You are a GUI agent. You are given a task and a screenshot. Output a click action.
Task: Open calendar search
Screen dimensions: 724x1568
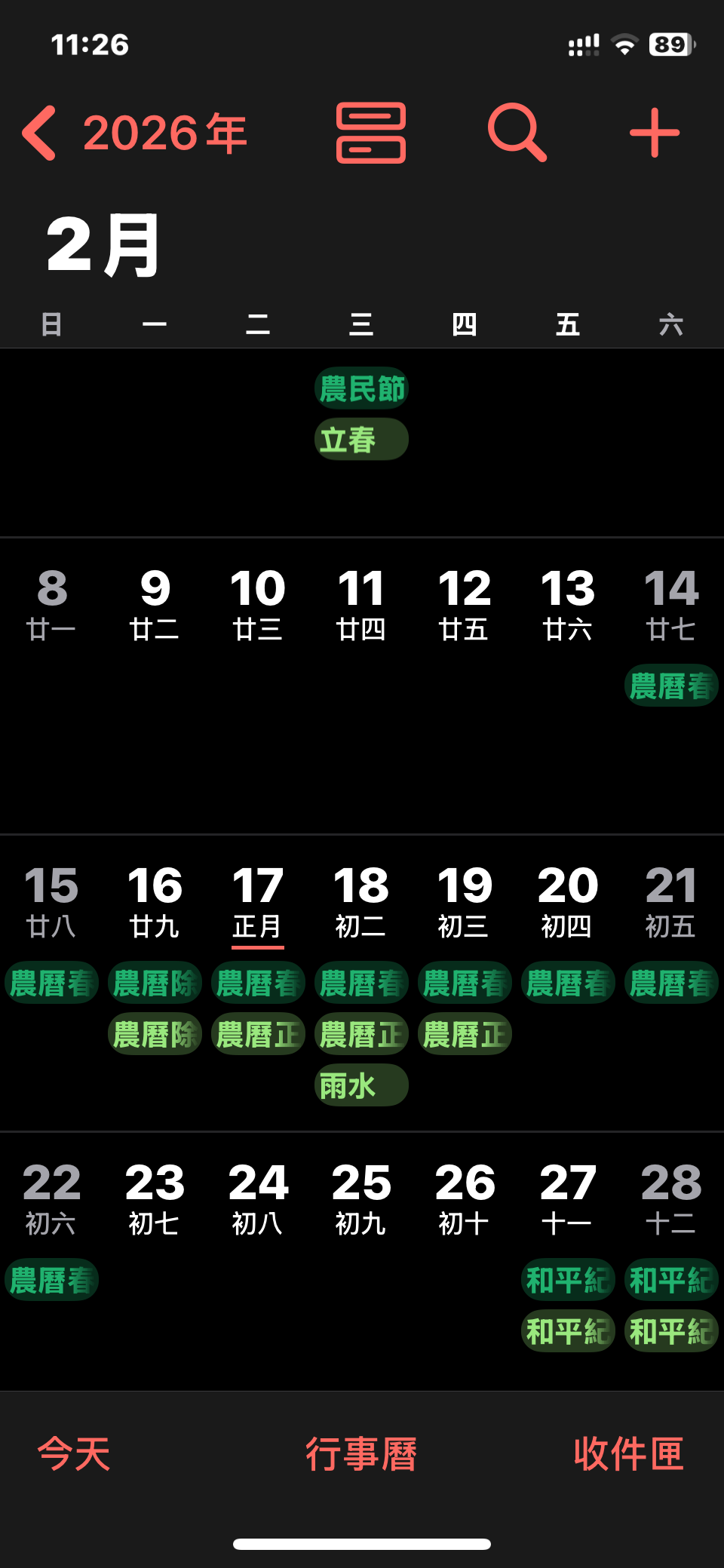point(517,133)
